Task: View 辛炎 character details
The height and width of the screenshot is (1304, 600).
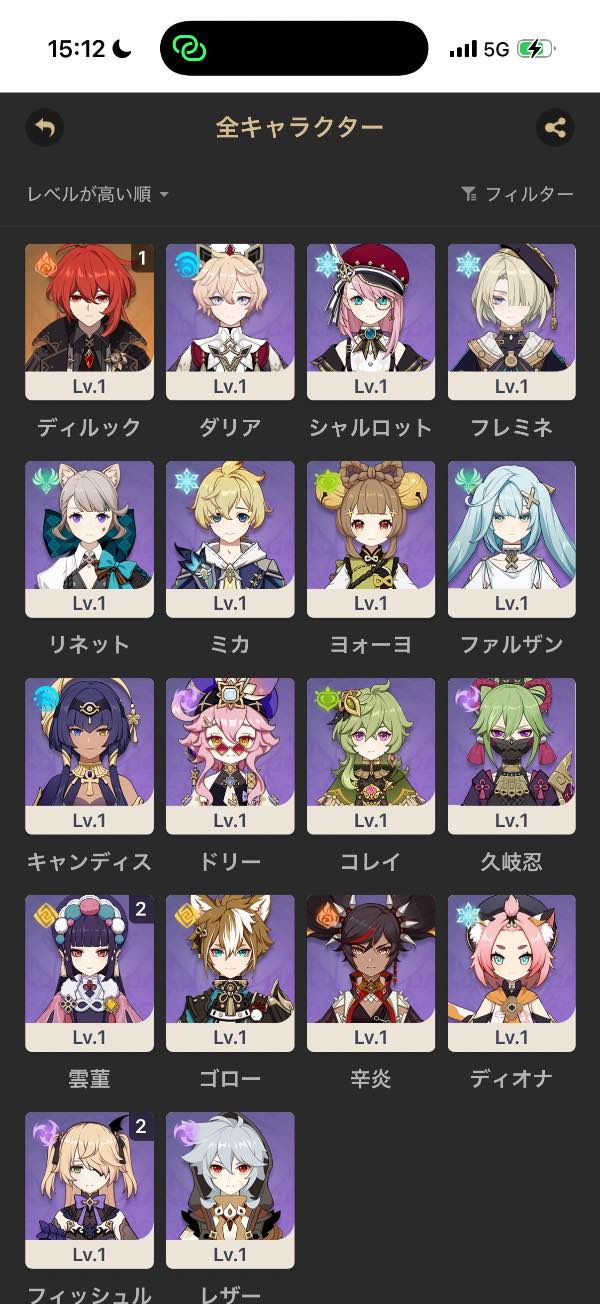Action: [x=371, y=972]
